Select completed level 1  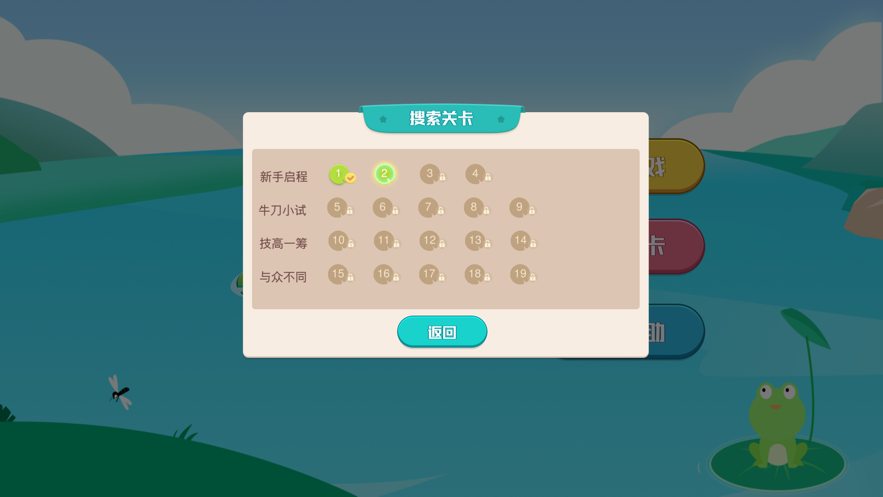click(x=339, y=174)
